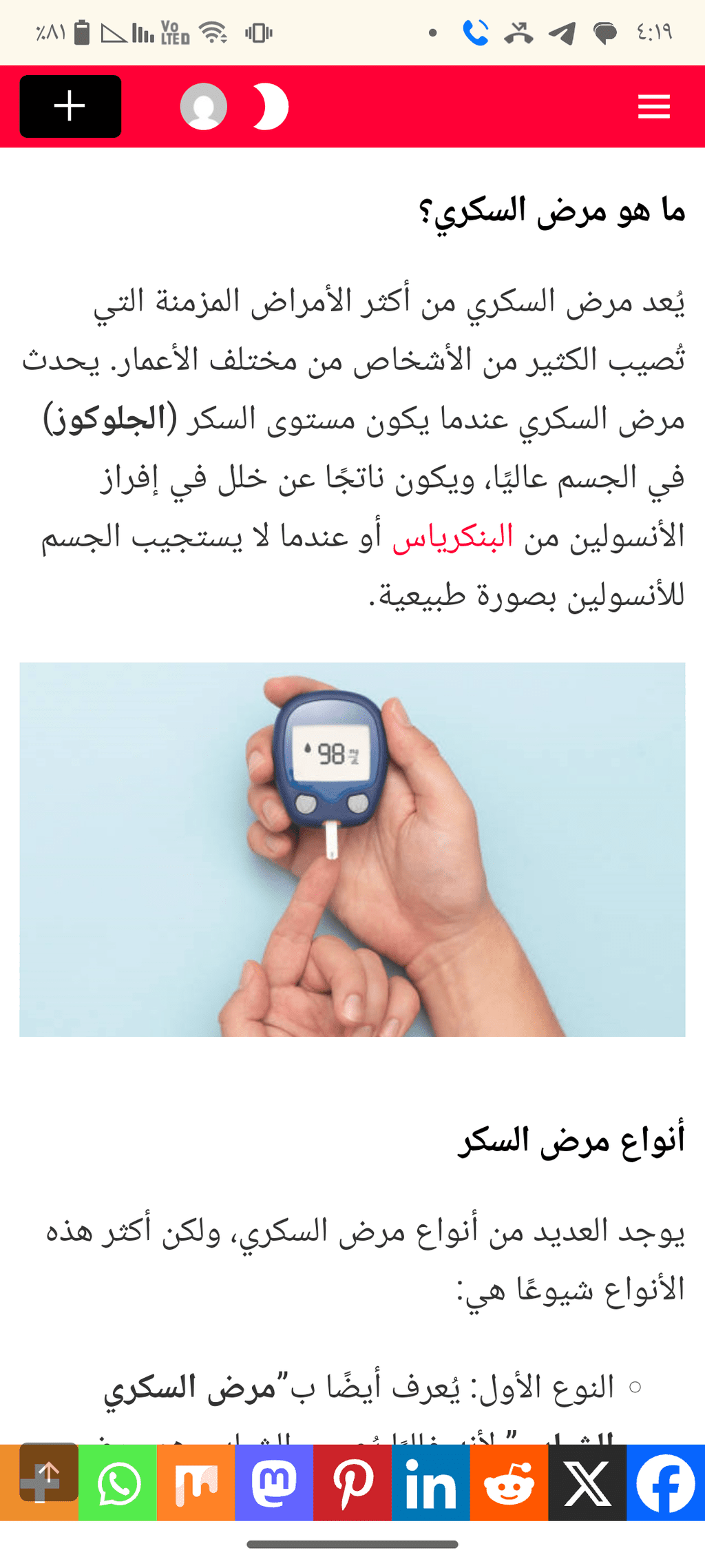
Task: Share the article on Mix
Action: tap(196, 1483)
